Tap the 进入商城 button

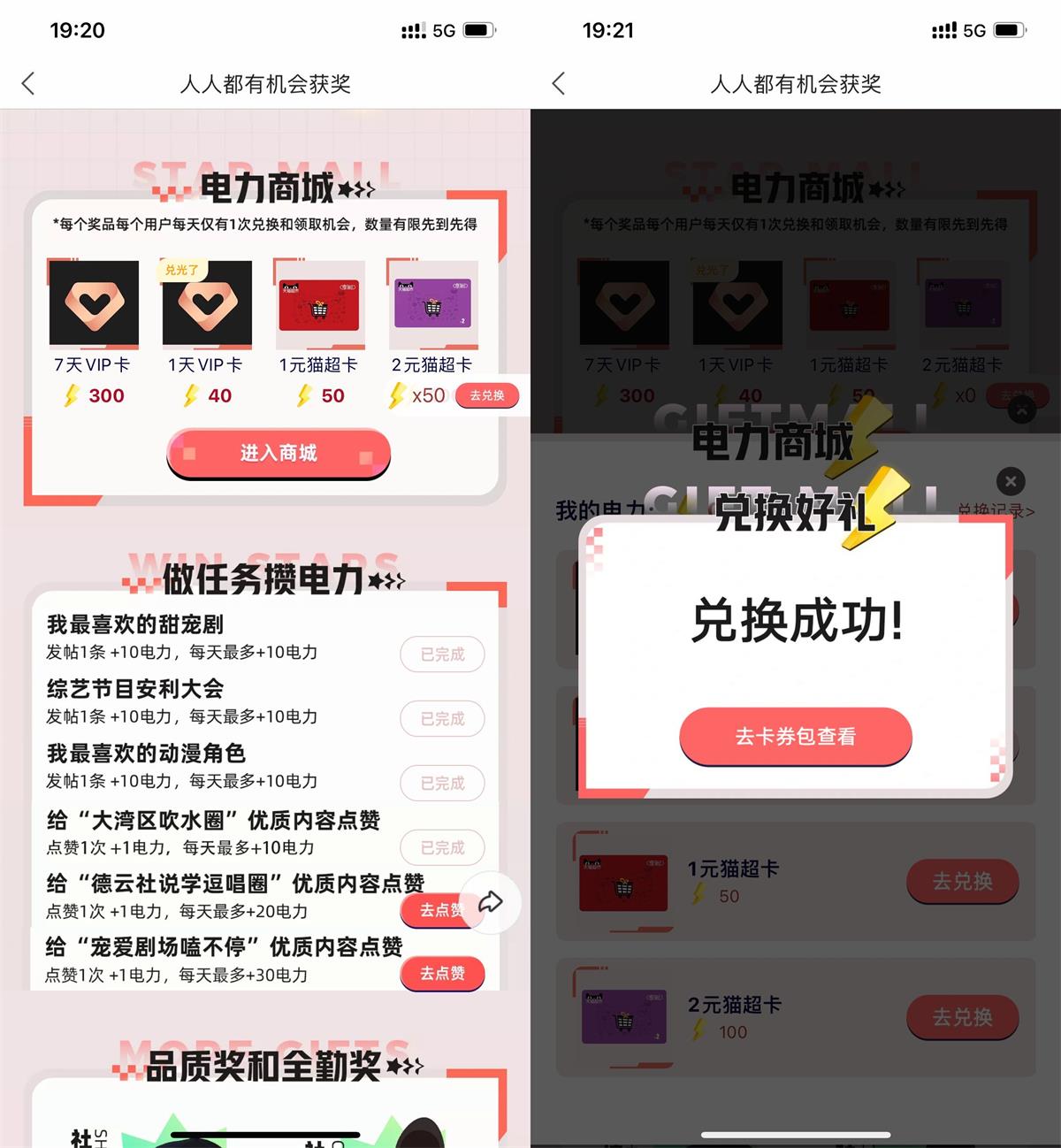tap(279, 454)
